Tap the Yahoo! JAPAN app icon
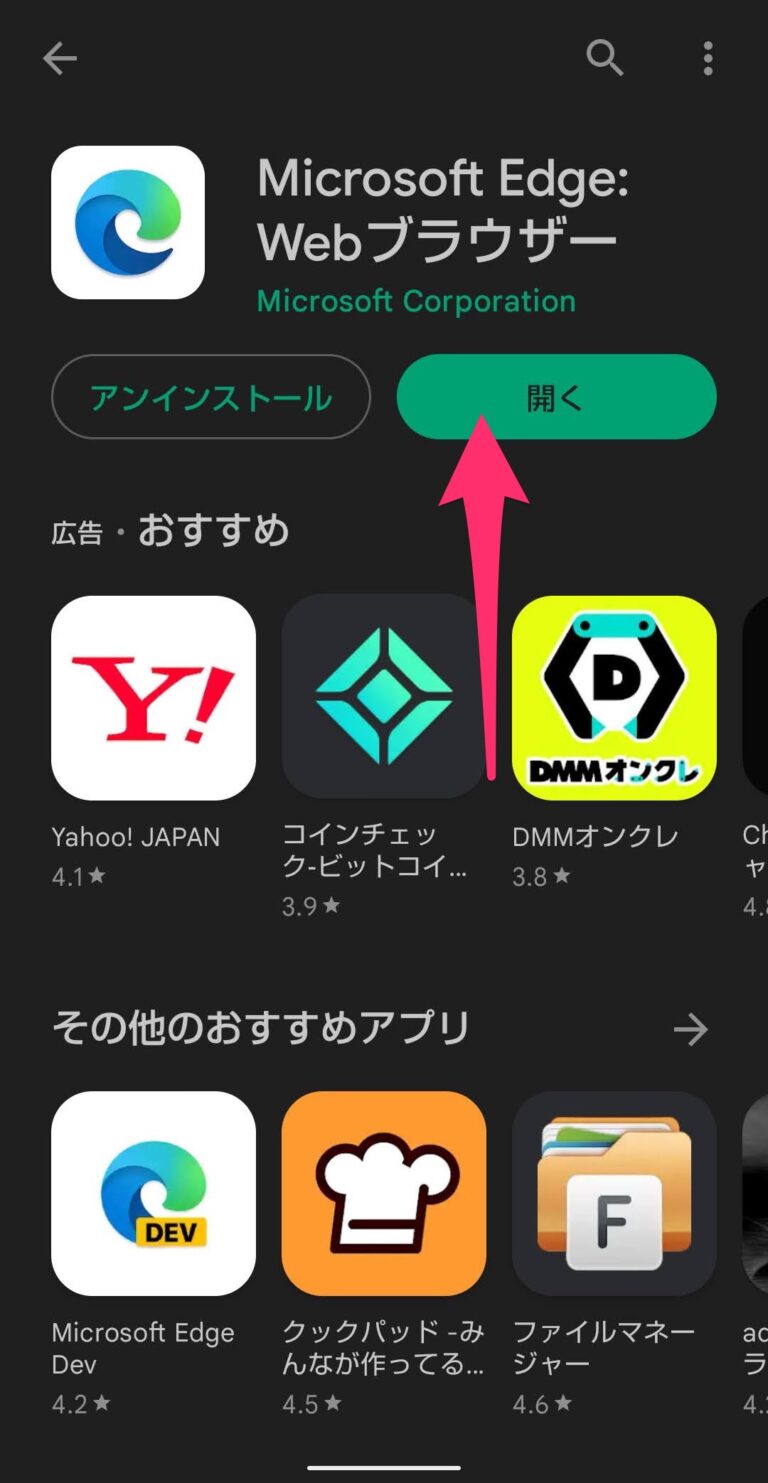Screen dimensions: 768x1483 (x=152, y=698)
